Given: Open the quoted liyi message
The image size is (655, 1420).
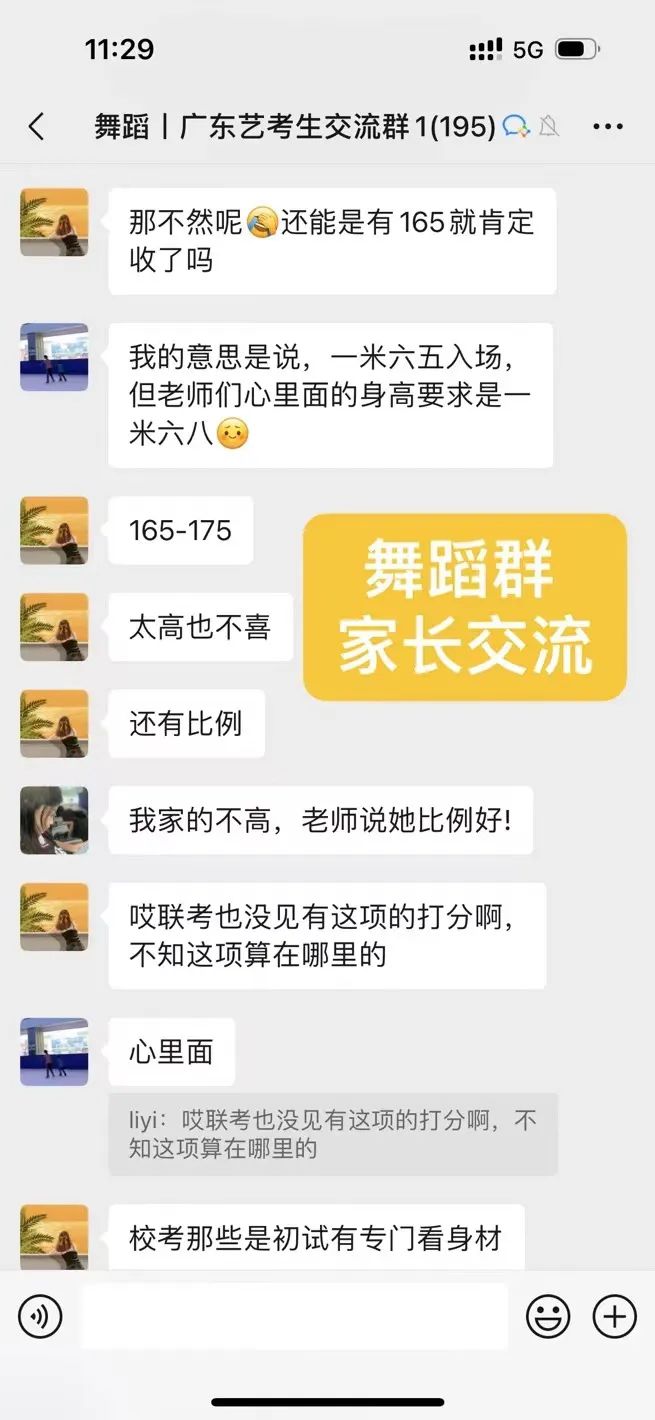Looking at the screenshot, I should [x=332, y=1134].
